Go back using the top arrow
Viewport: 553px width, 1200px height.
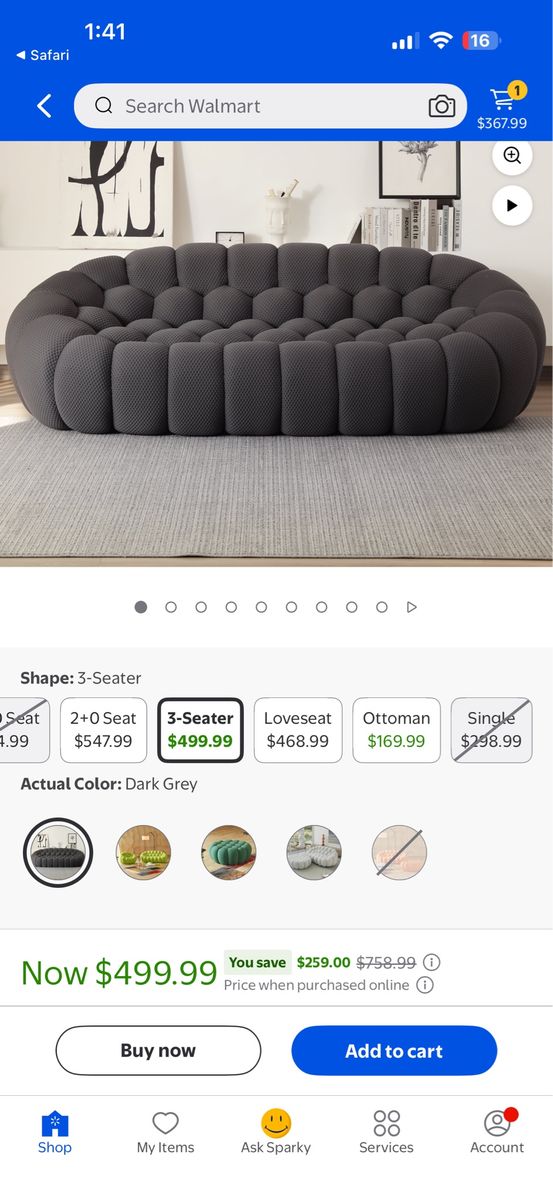[x=44, y=106]
